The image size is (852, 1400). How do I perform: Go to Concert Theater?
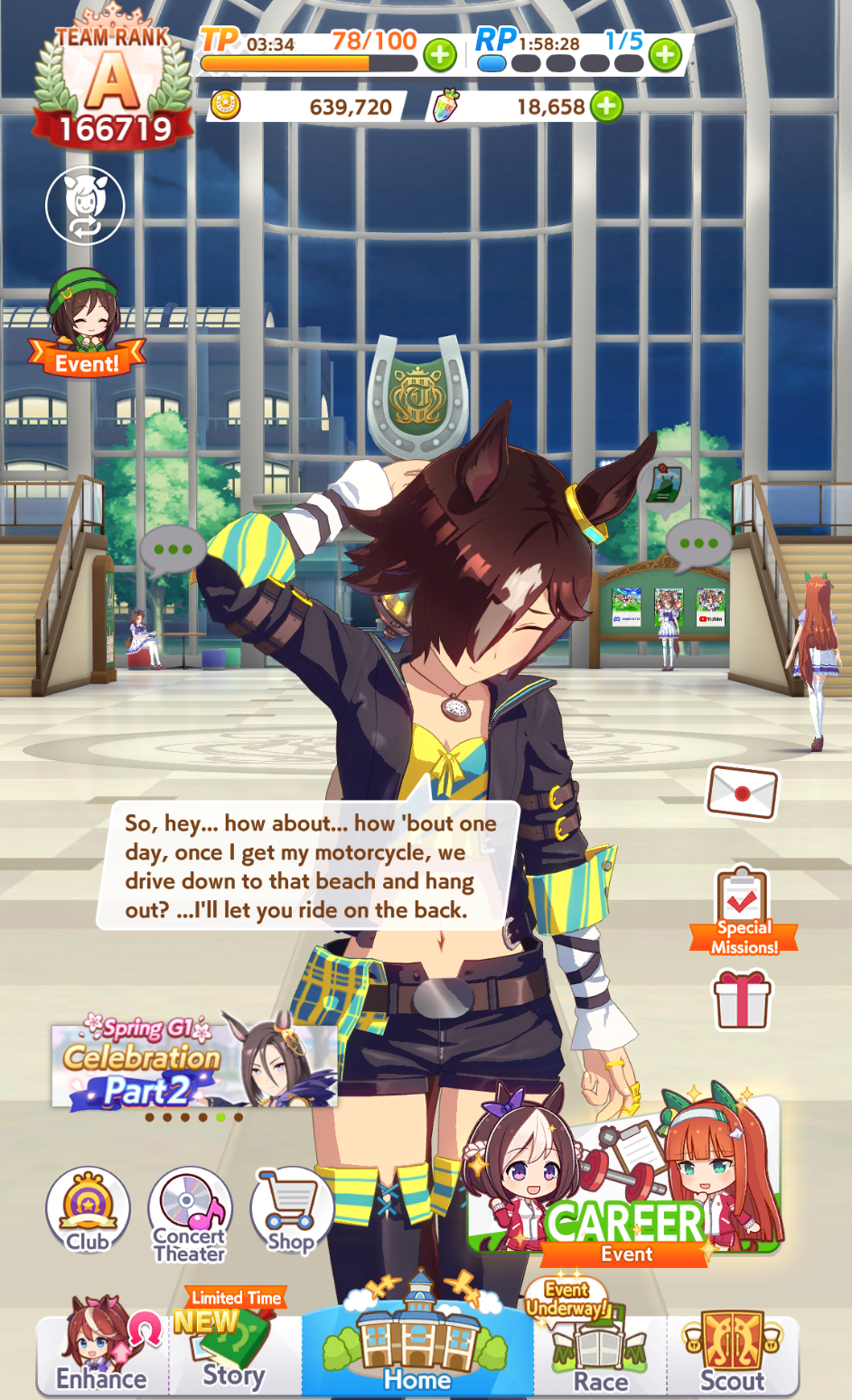190,1214
